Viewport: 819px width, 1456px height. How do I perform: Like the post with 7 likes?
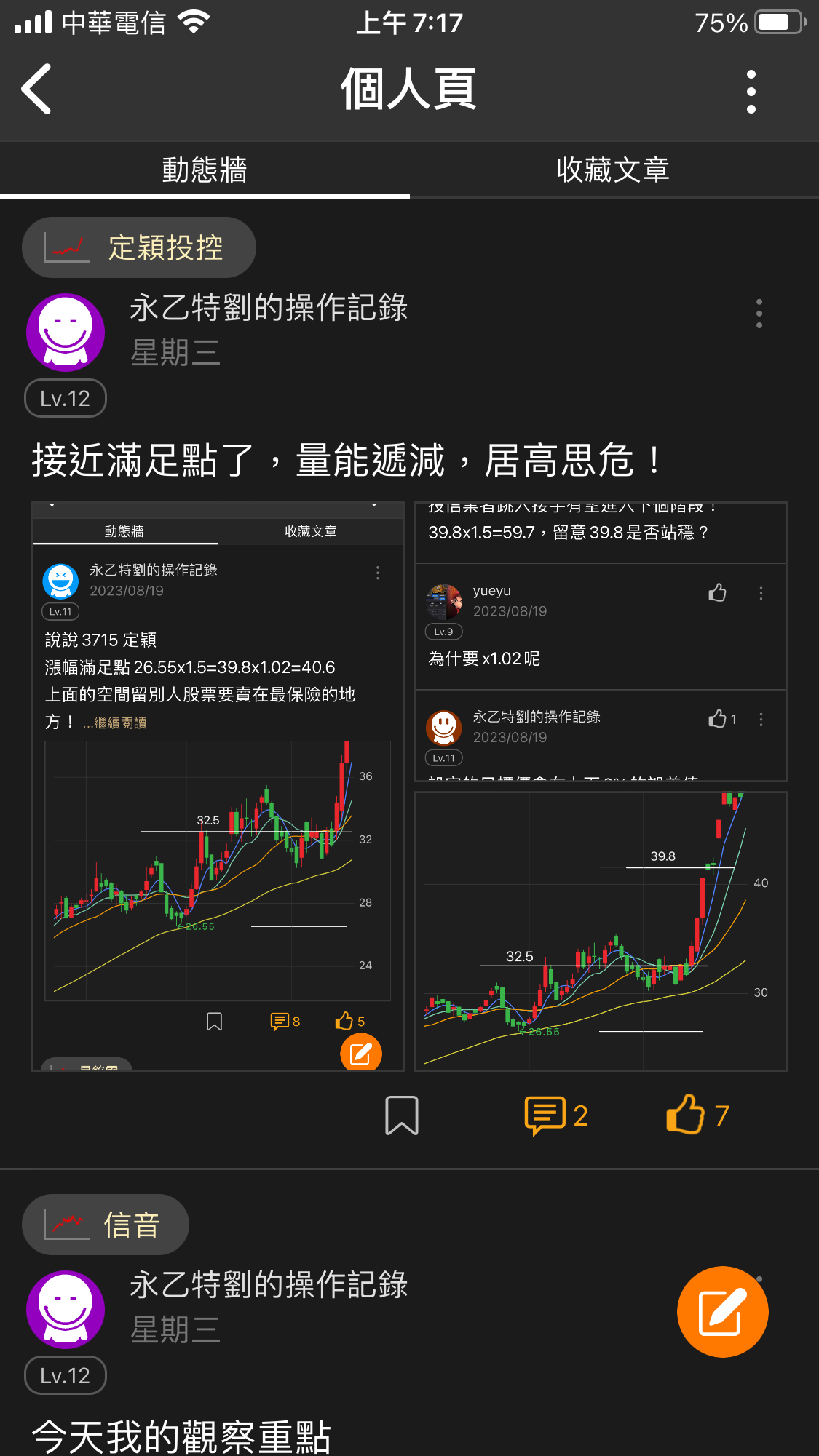(x=689, y=1115)
